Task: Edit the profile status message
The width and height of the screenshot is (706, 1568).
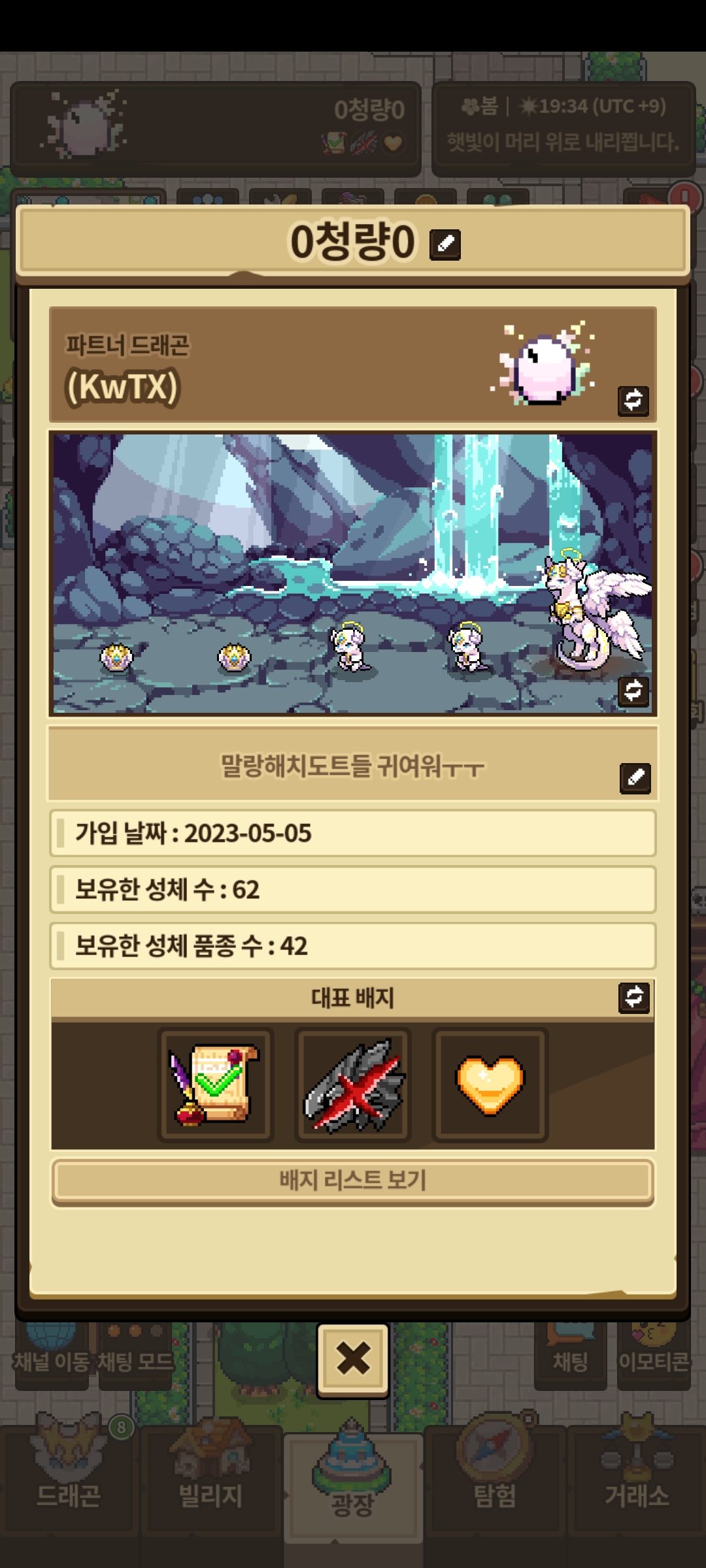Action: click(635, 777)
